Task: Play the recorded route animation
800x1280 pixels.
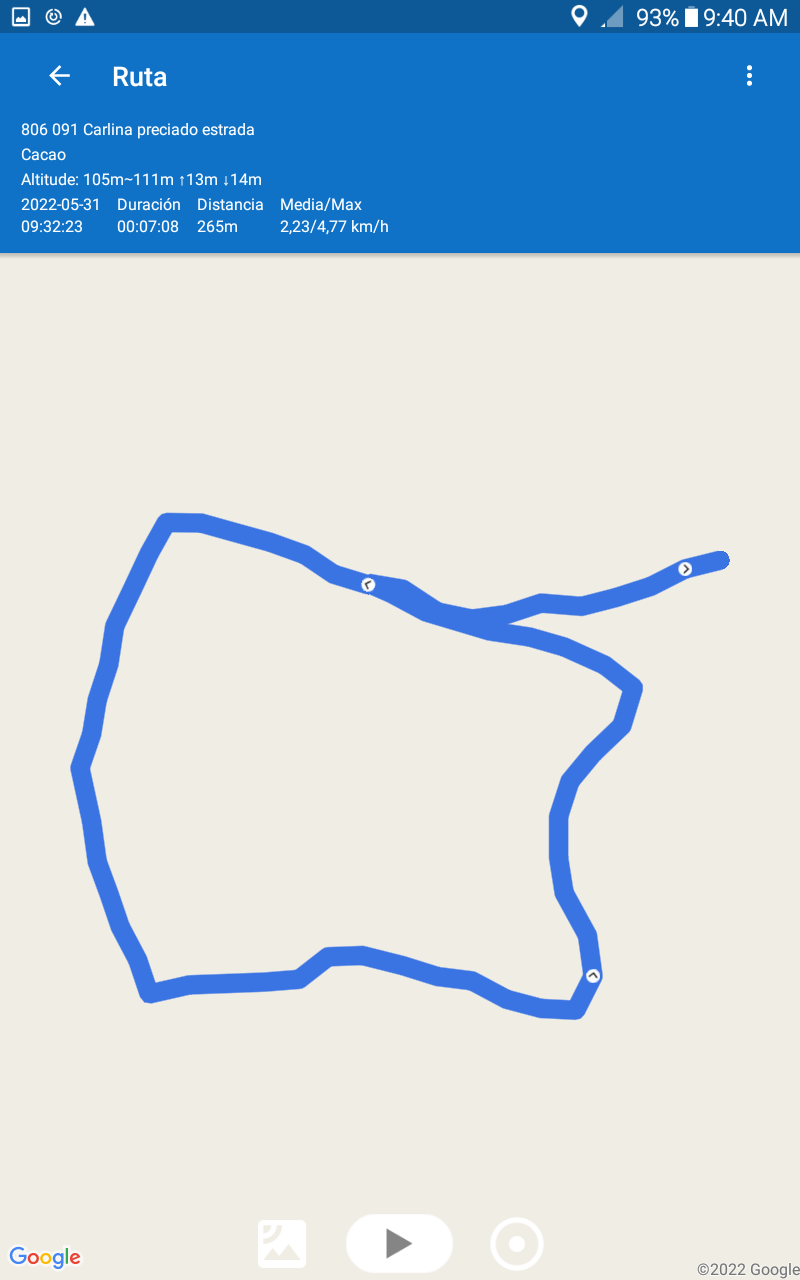Action: (x=399, y=1243)
